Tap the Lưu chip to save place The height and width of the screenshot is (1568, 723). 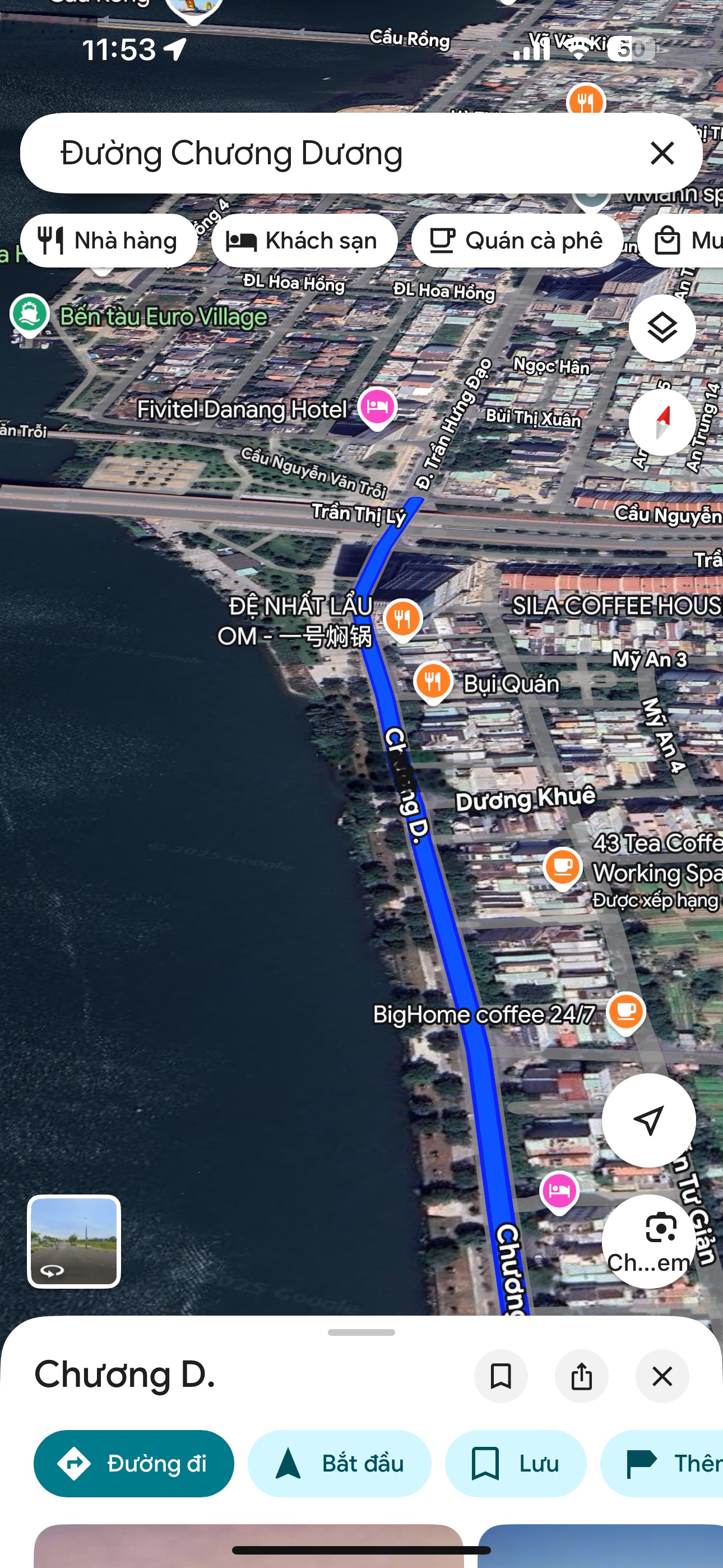point(515,1463)
